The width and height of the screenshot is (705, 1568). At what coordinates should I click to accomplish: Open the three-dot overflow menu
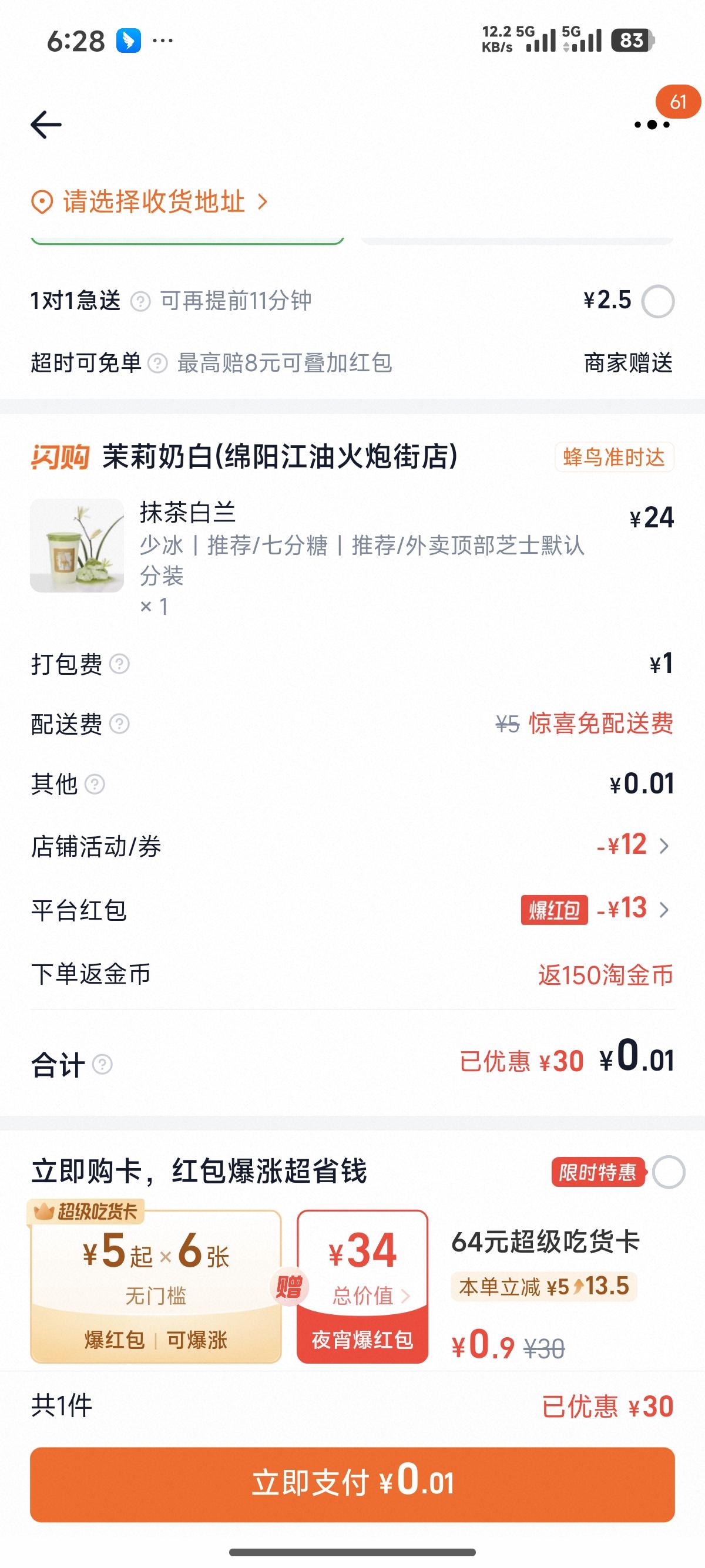[x=652, y=125]
